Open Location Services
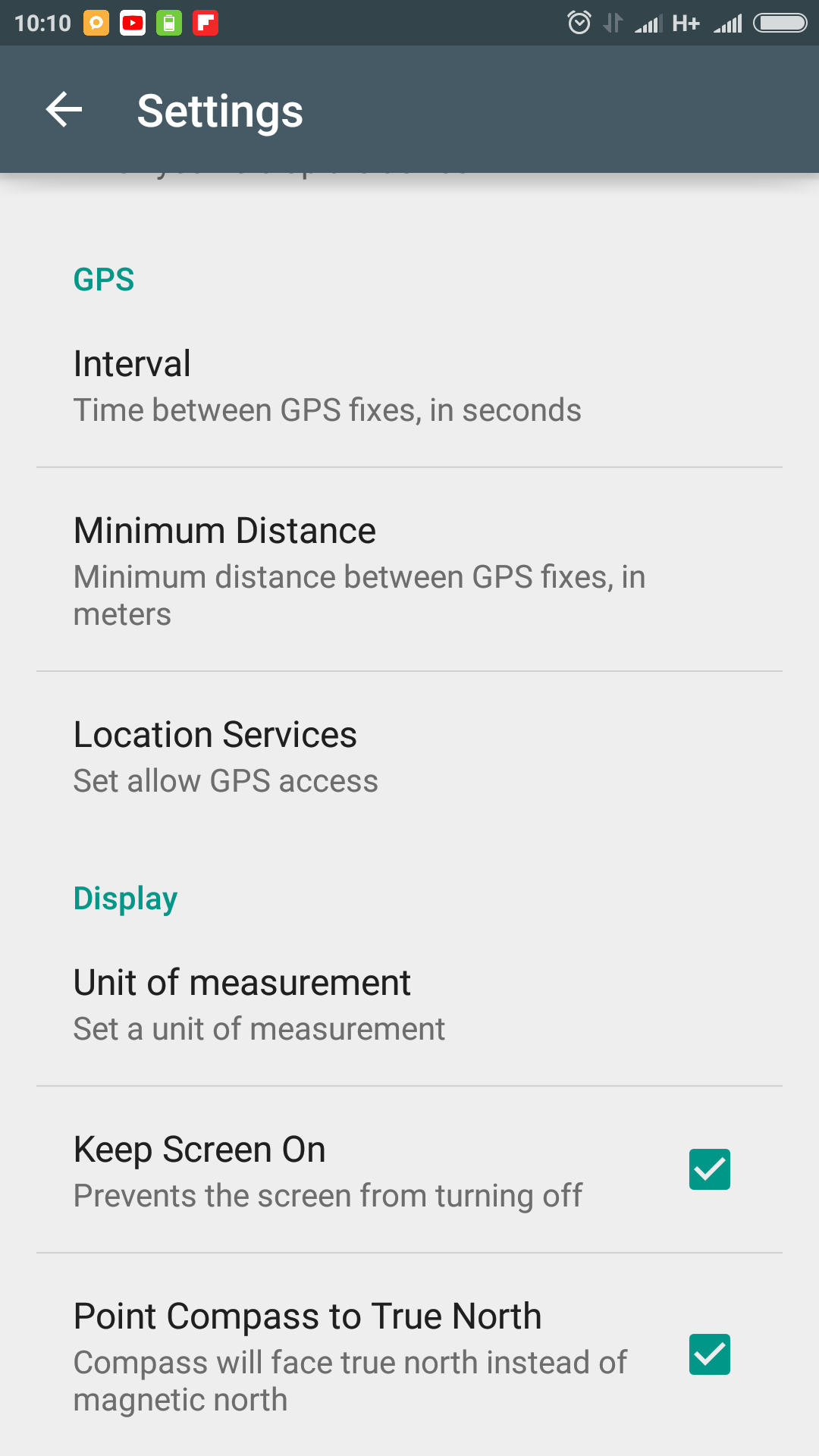The height and width of the screenshot is (1456, 819). pyautogui.click(x=409, y=756)
